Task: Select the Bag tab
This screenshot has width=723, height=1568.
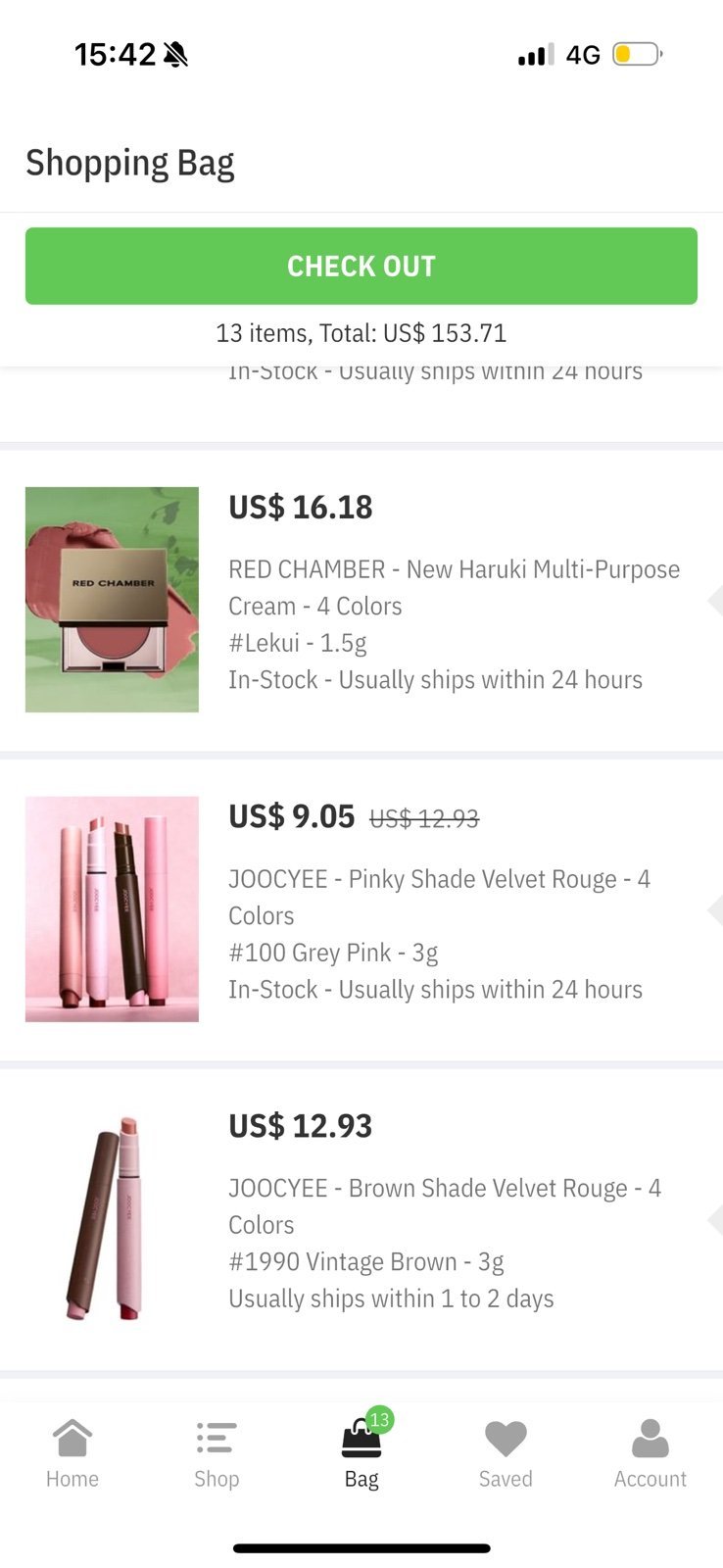Action: coord(361,1454)
